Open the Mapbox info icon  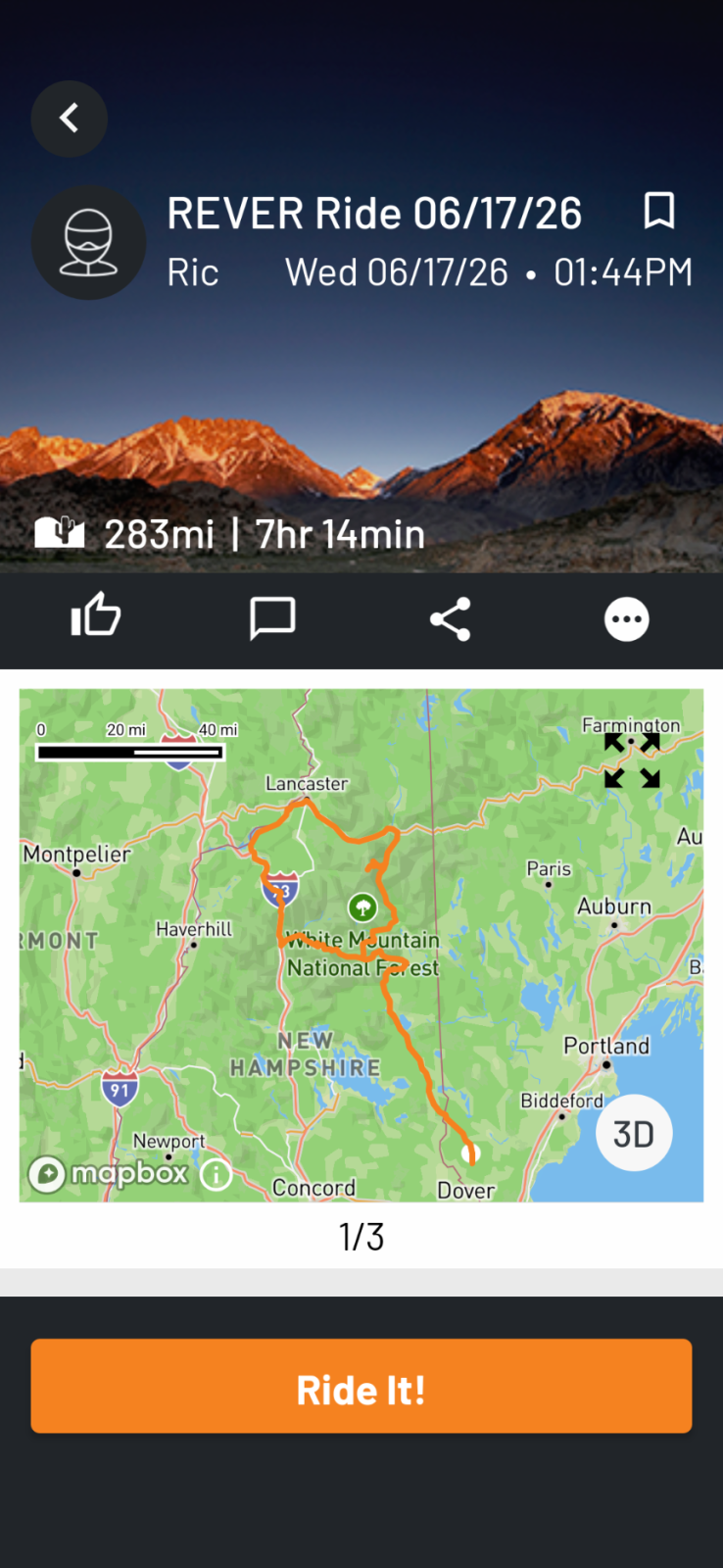(217, 1174)
